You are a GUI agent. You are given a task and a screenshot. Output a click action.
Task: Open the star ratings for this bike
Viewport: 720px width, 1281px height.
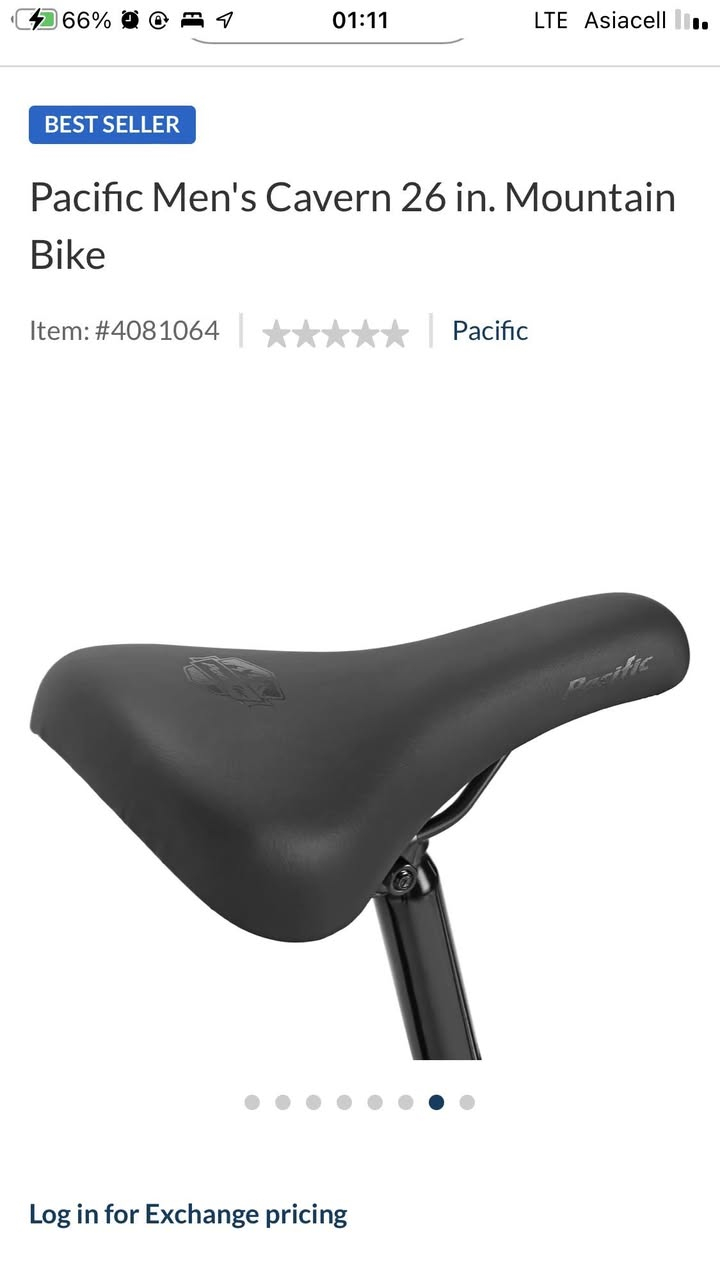coord(335,333)
